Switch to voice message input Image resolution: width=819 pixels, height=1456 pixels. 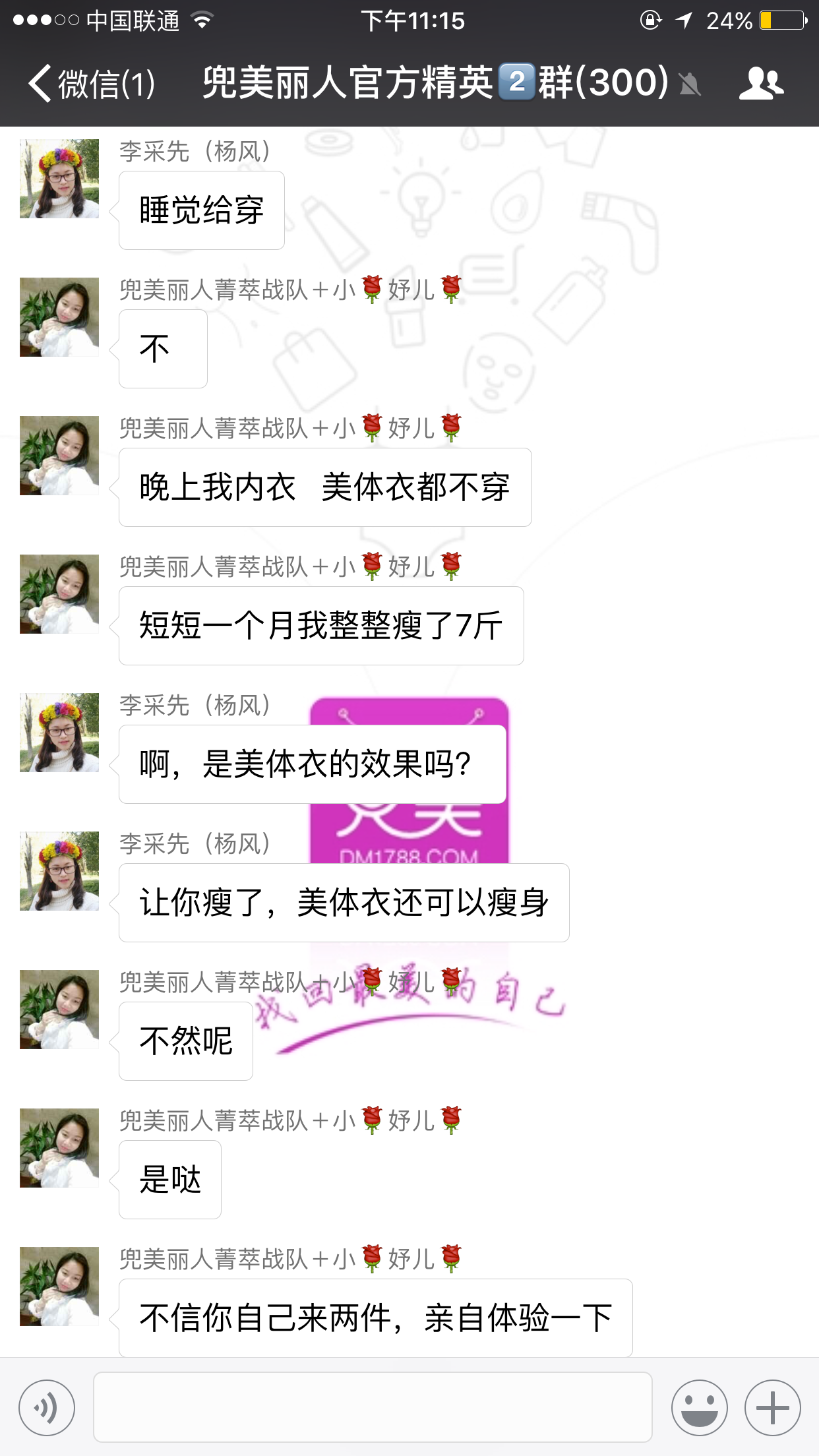coord(47,1408)
